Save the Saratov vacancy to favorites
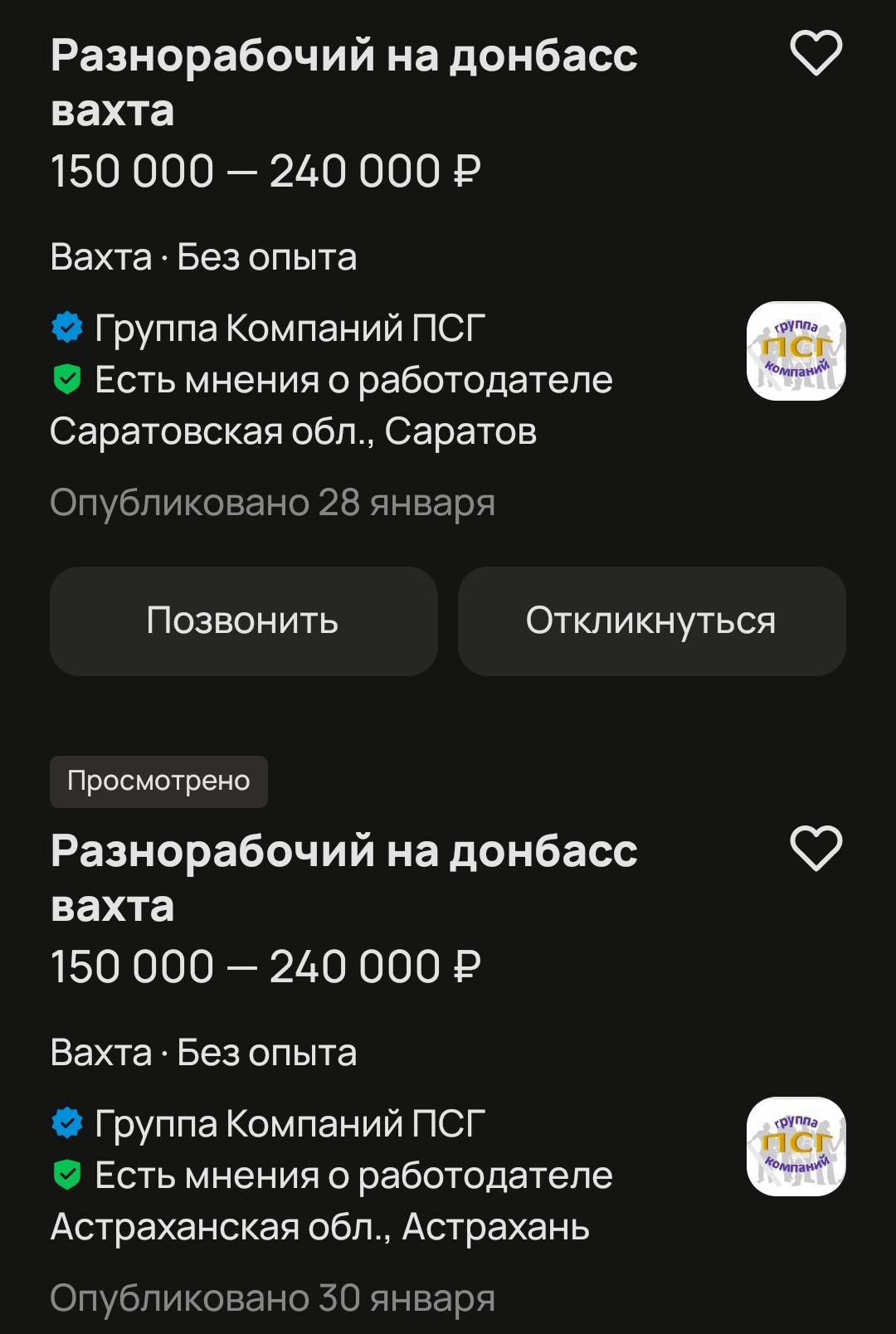Screen dimensions: 896x1334 click(x=816, y=53)
